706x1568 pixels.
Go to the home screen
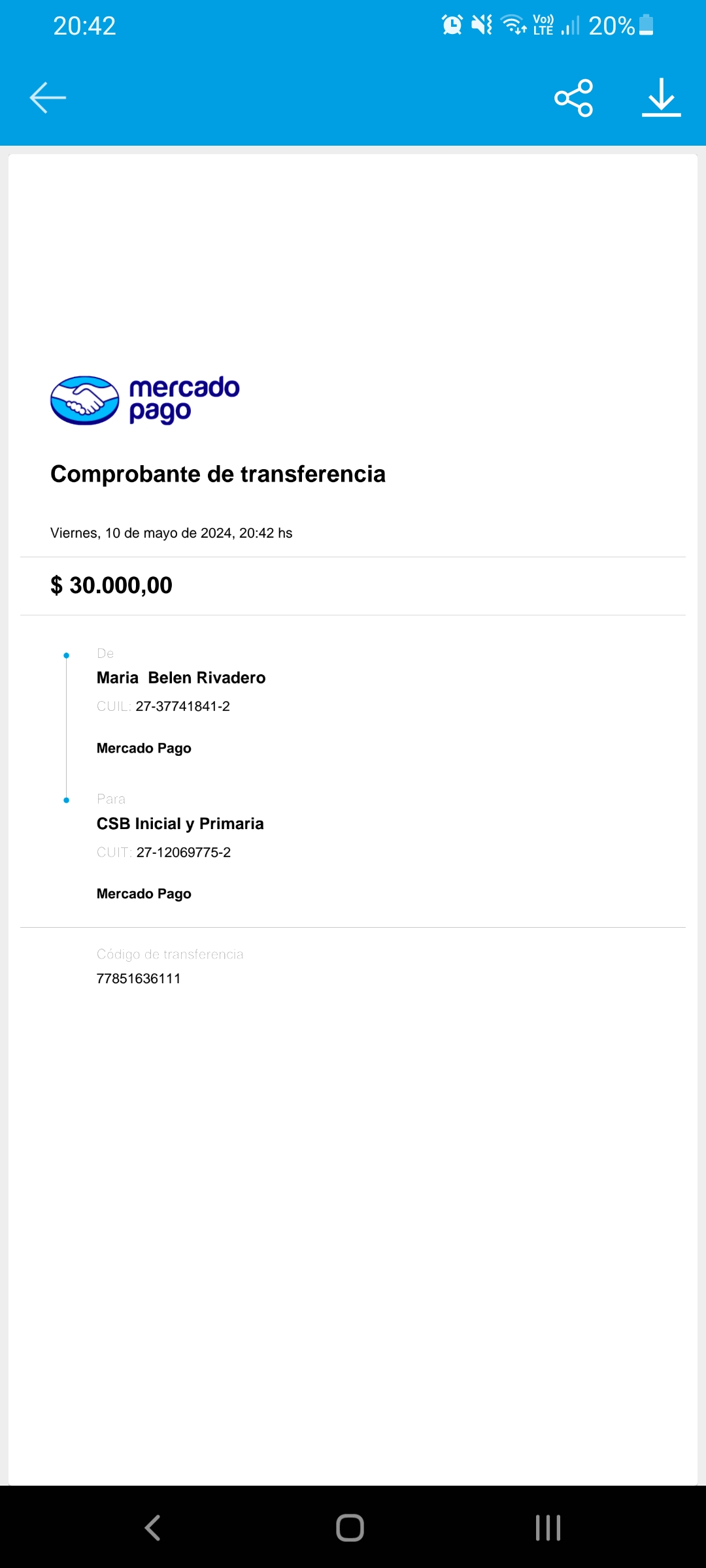(x=350, y=1527)
